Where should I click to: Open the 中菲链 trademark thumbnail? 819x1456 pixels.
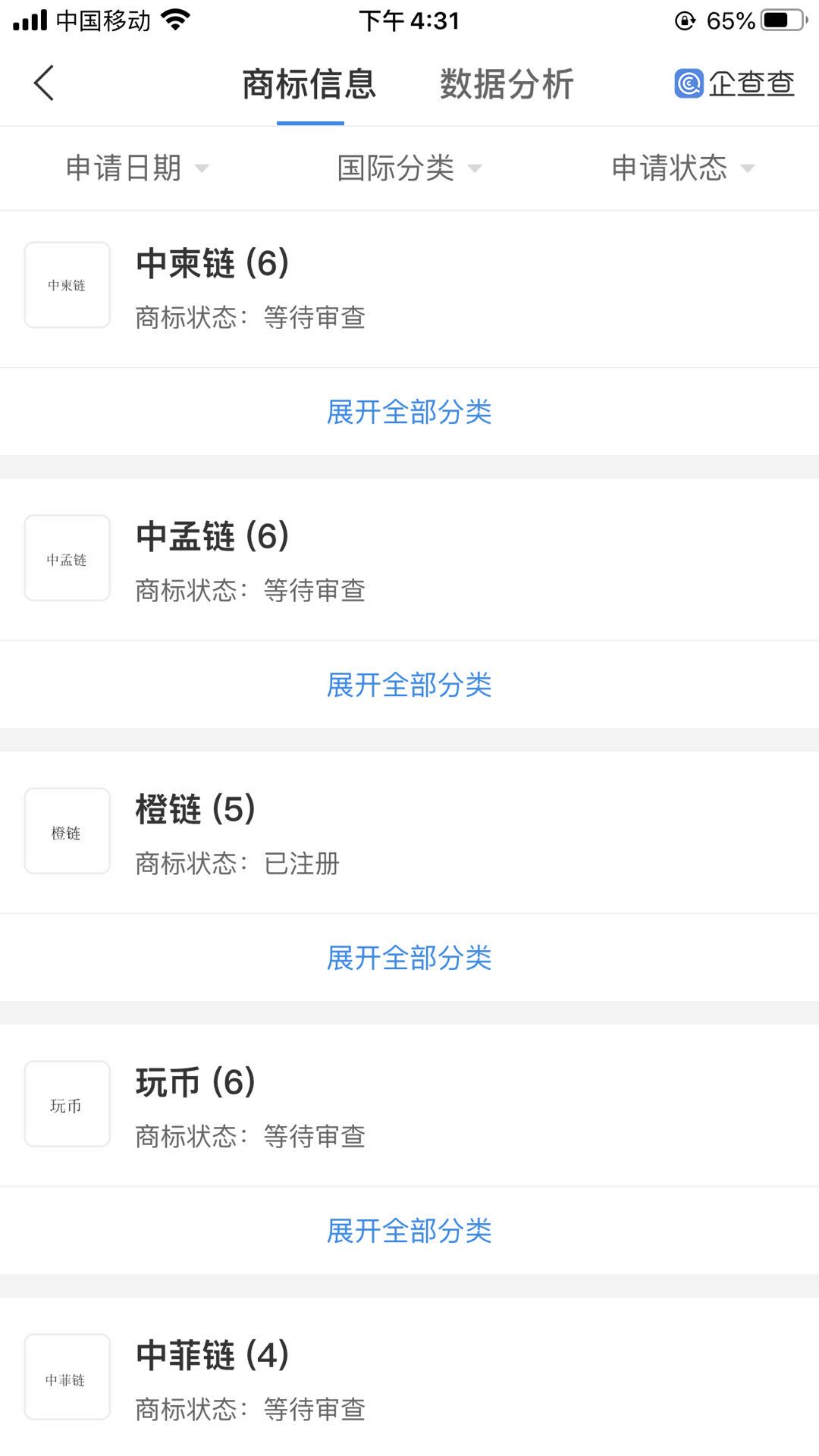67,1378
